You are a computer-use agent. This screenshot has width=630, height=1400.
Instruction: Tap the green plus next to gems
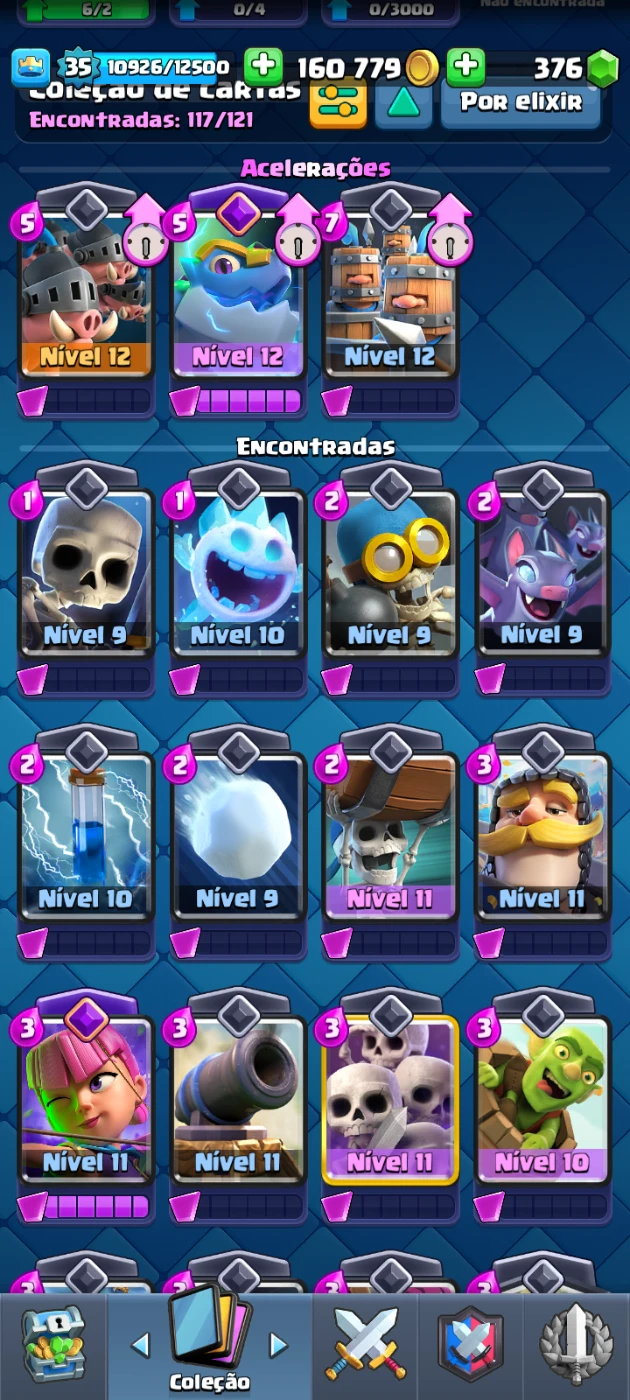465,67
